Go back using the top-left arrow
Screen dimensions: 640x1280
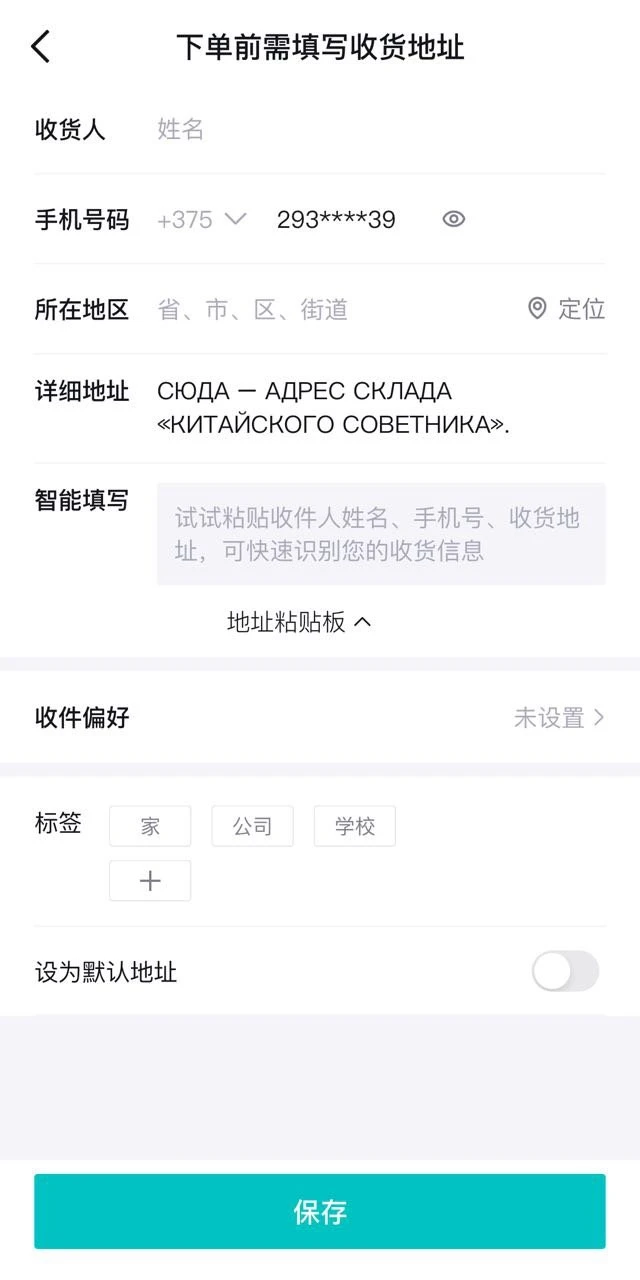click(40, 46)
